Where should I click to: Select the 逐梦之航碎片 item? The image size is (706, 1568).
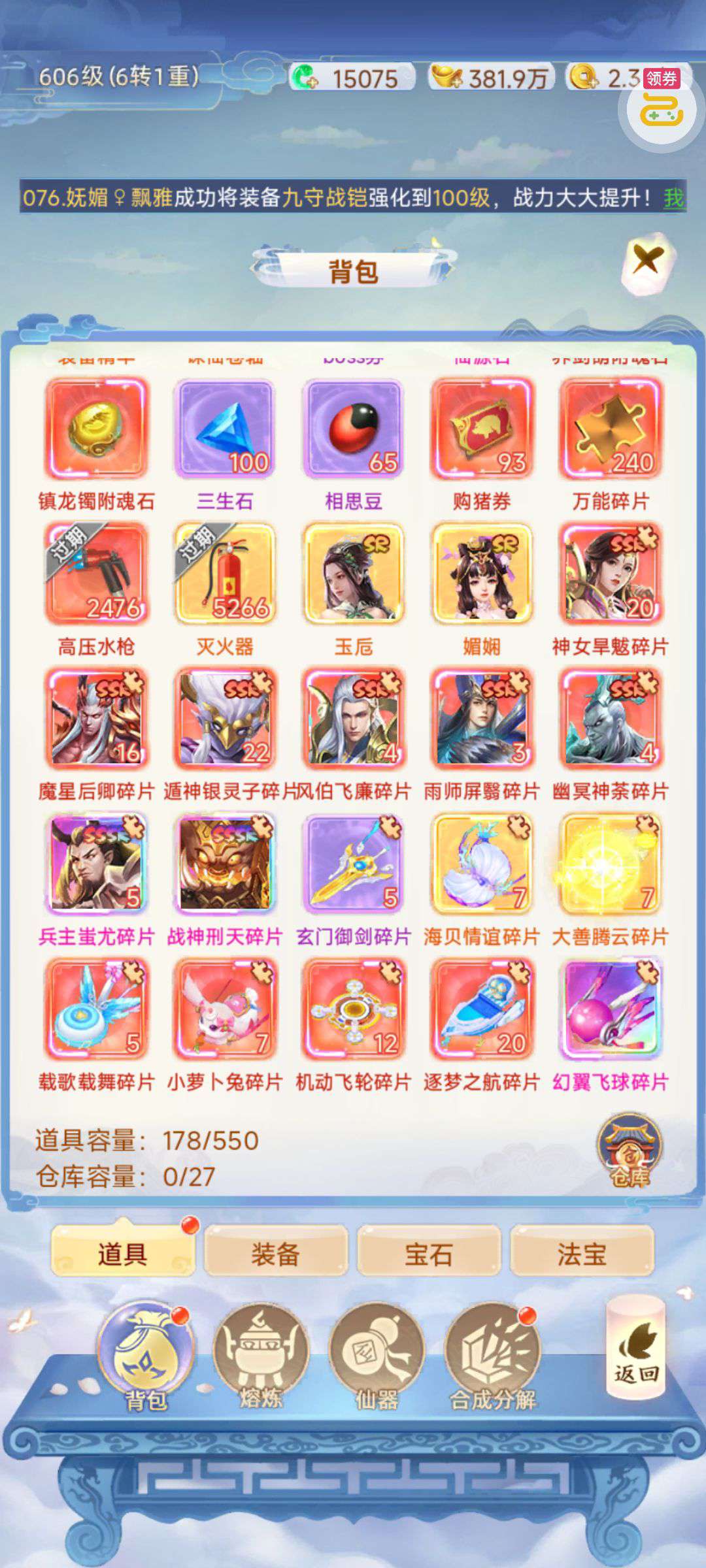click(482, 1009)
